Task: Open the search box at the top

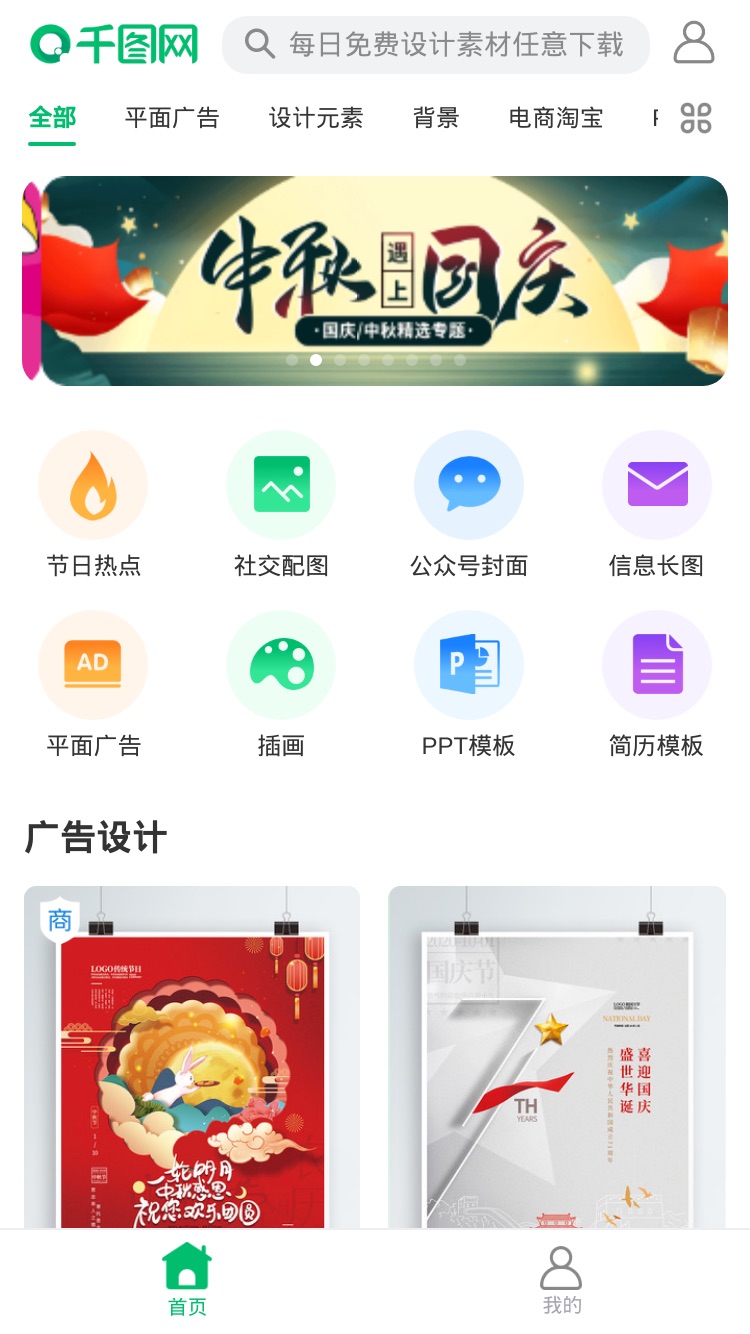Action: click(x=436, y=44)
